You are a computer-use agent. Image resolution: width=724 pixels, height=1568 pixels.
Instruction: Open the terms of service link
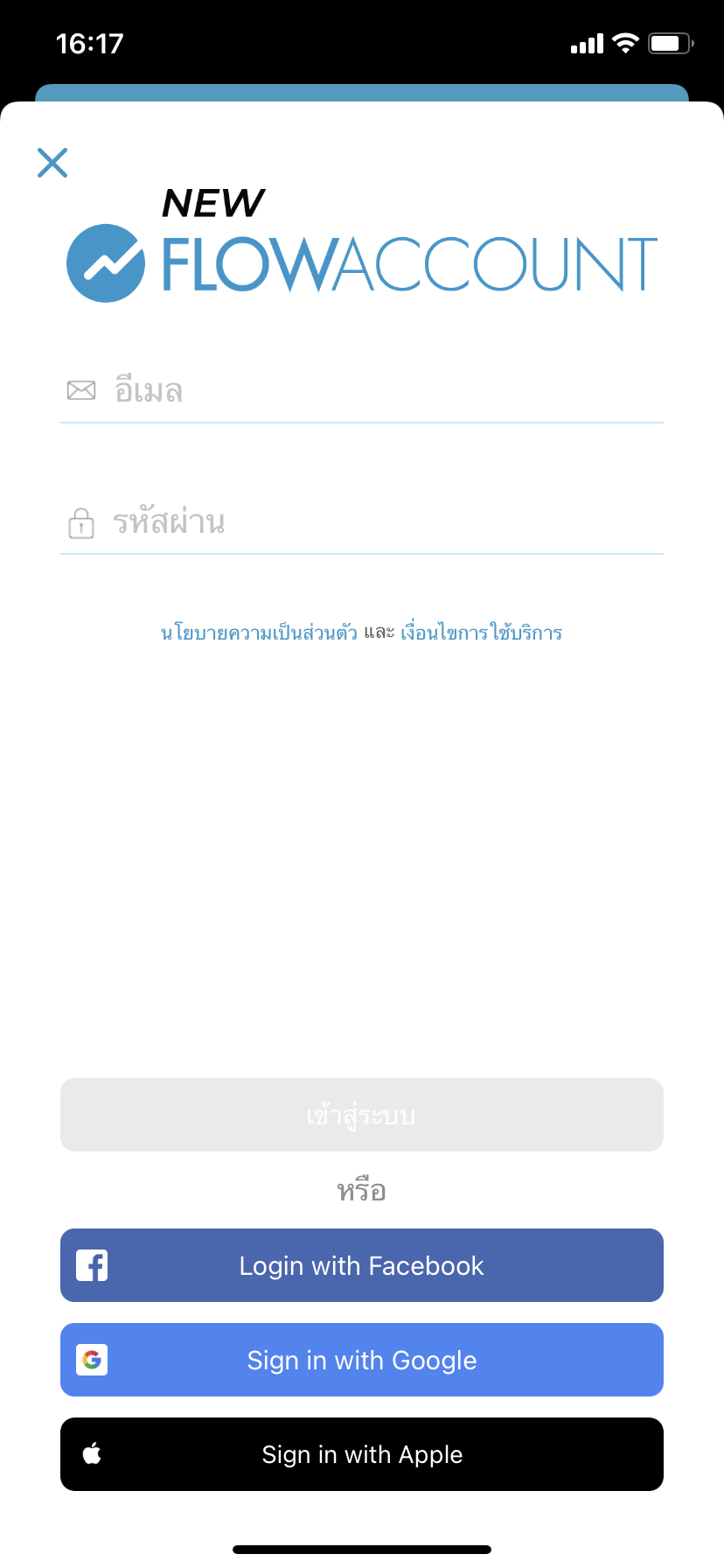482,632
